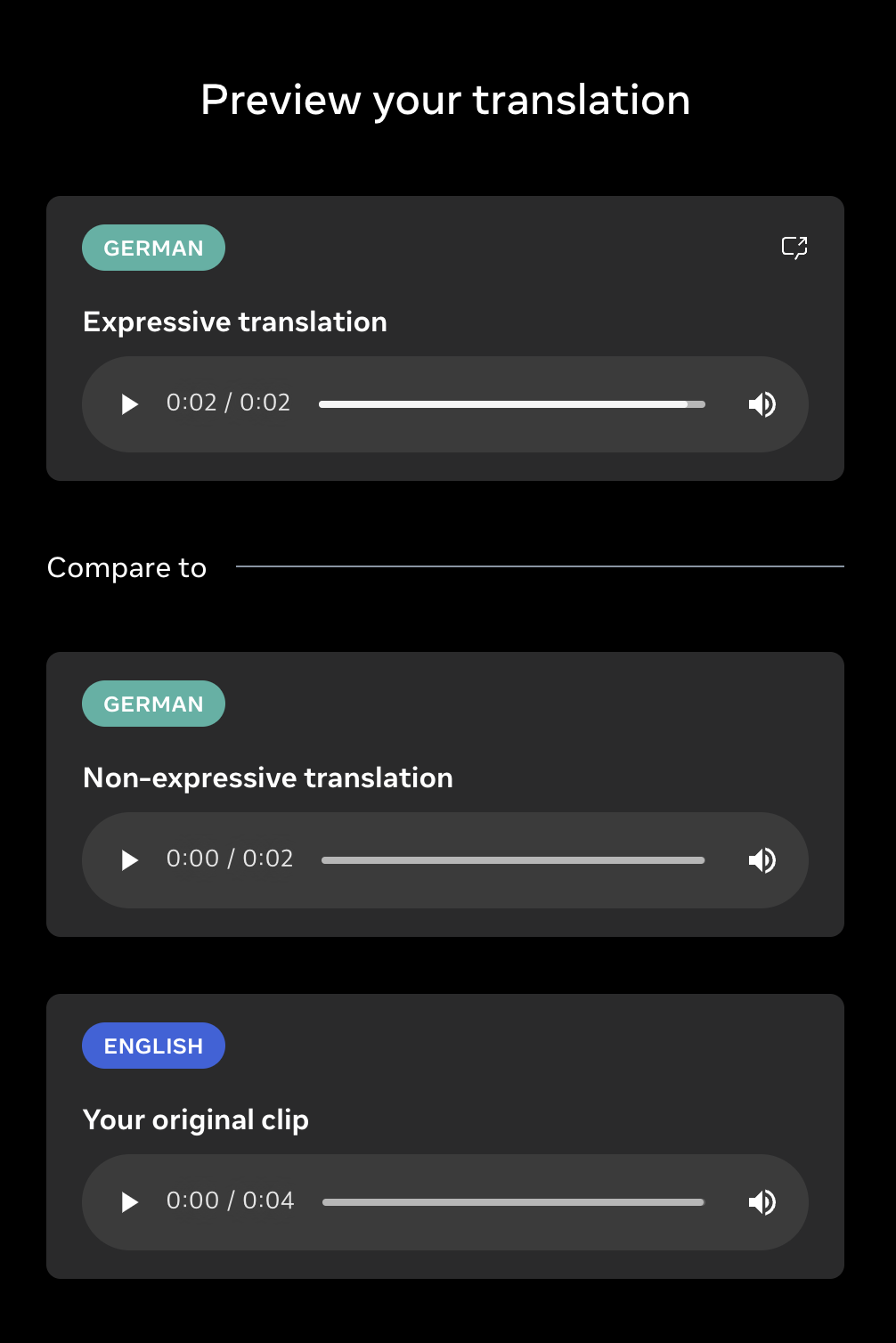Play your original clip
Image resolution: width=896 pixels, height=1343 pixels.
click(130, 1202)
